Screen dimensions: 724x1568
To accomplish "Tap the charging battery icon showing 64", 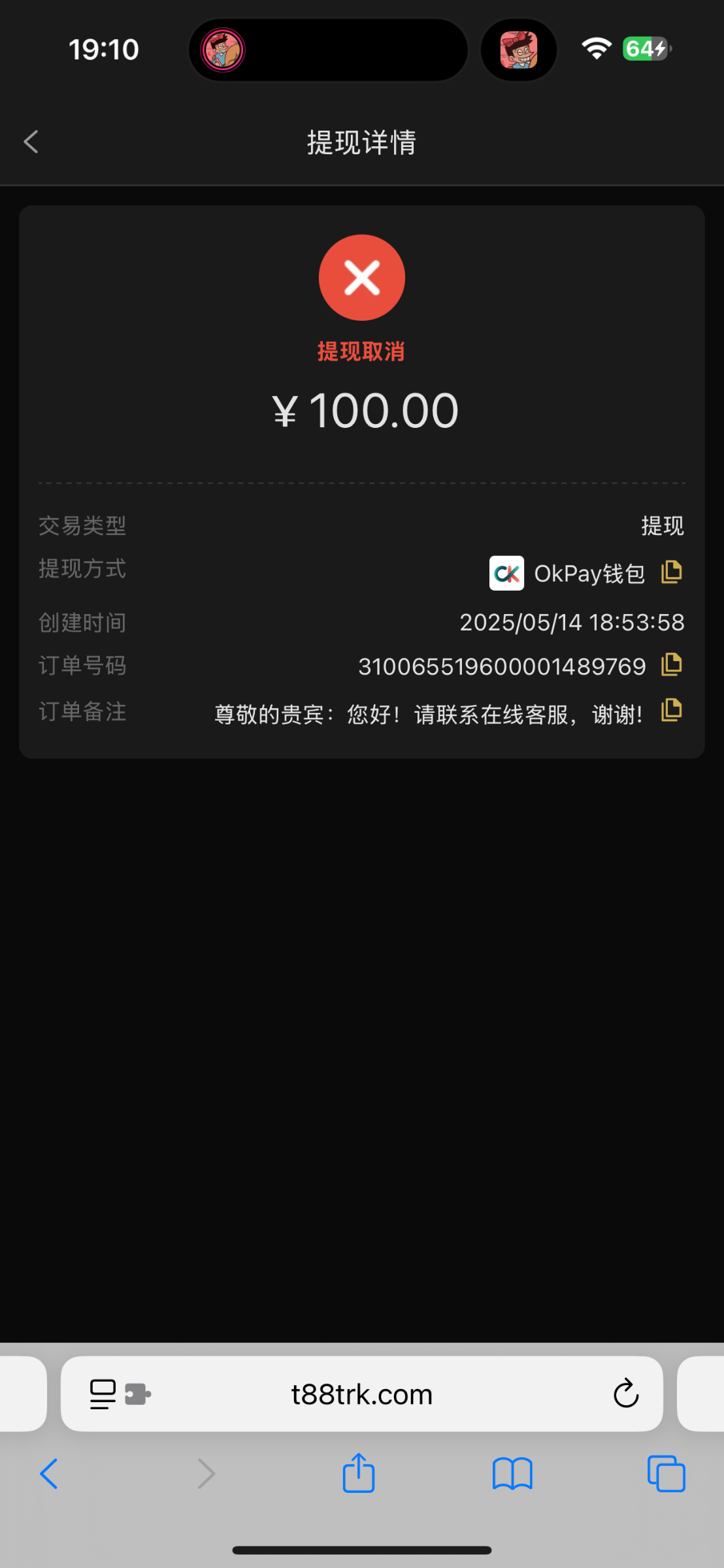I will click(645, 48).
